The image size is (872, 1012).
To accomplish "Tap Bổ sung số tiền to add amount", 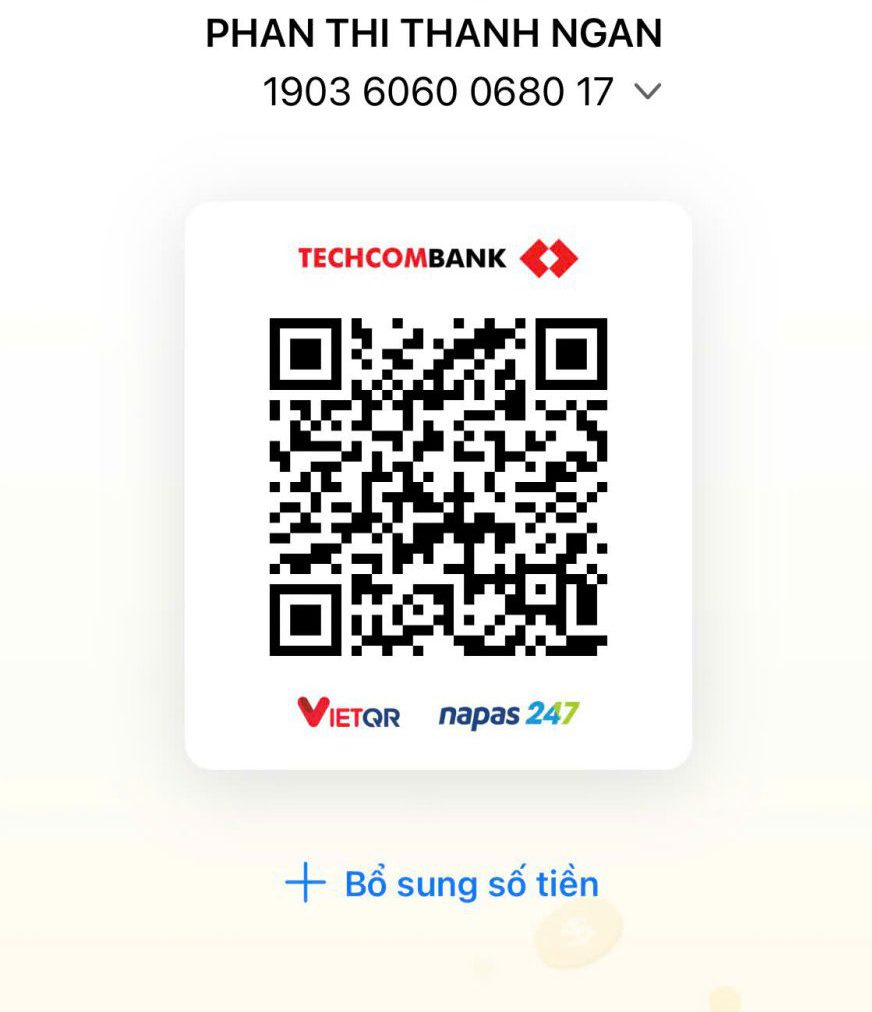I will point(442,884).
